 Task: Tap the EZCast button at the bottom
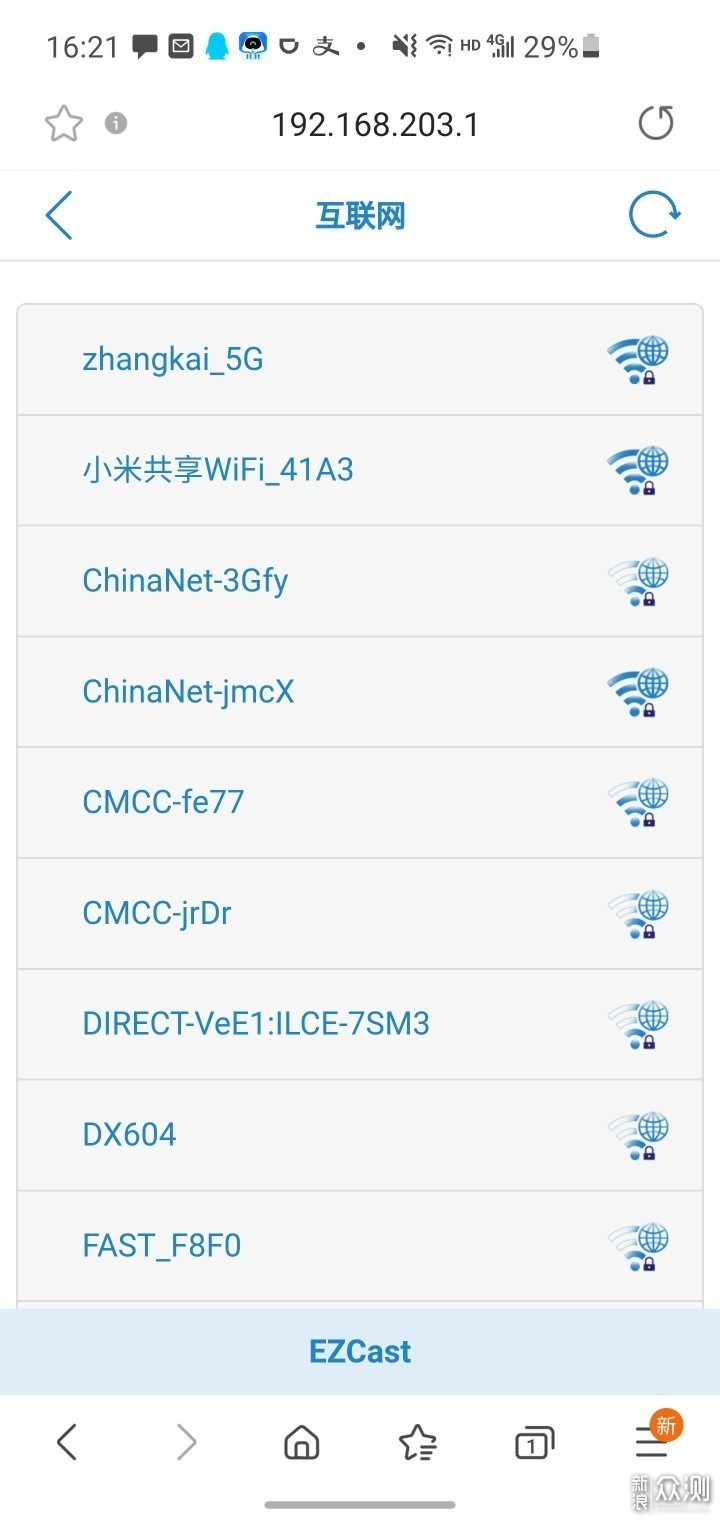(x=360, y=1351)
